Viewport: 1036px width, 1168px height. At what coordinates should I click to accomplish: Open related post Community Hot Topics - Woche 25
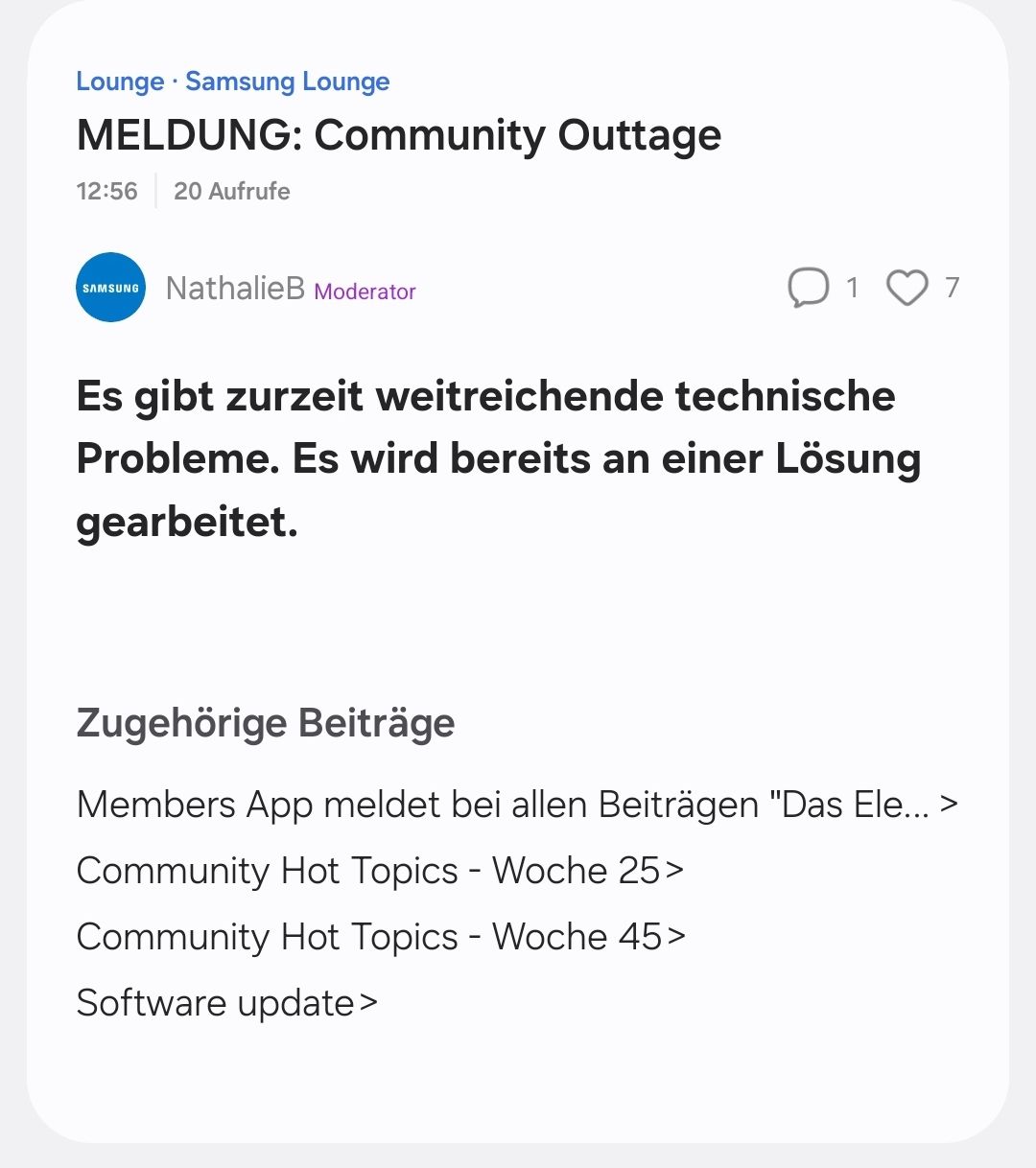point(369,871)
